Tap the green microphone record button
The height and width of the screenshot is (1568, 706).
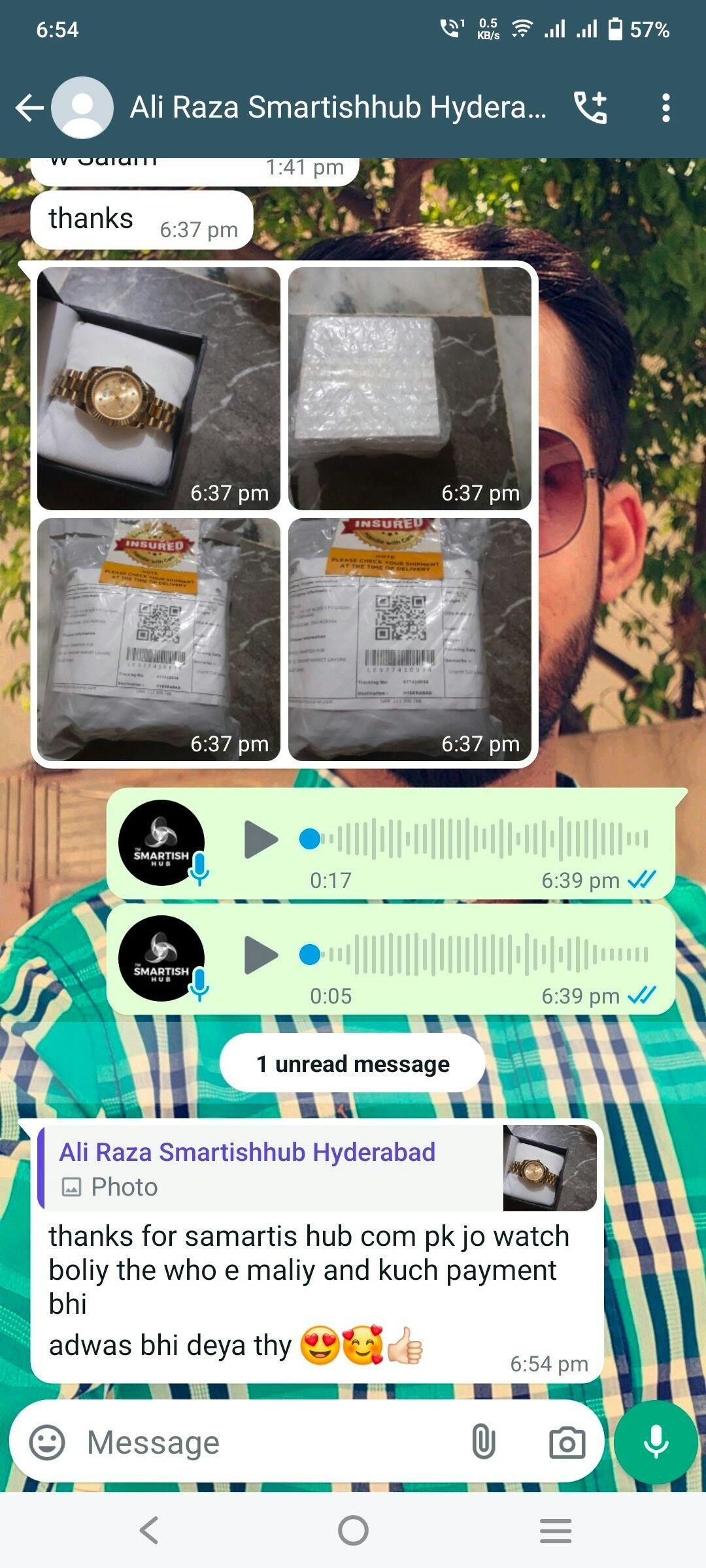coord(656,1442)
